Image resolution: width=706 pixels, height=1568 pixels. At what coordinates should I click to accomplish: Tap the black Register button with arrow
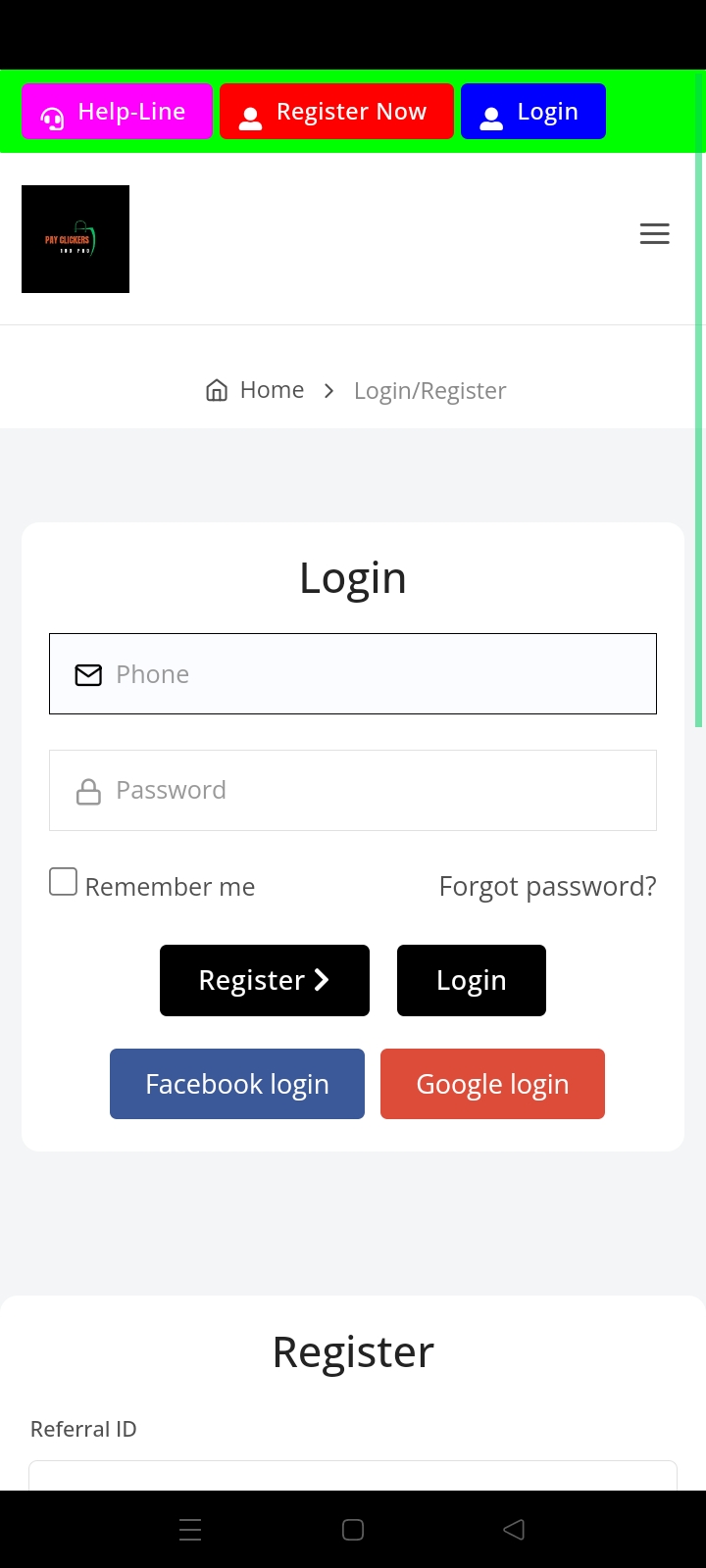[265, 980]
